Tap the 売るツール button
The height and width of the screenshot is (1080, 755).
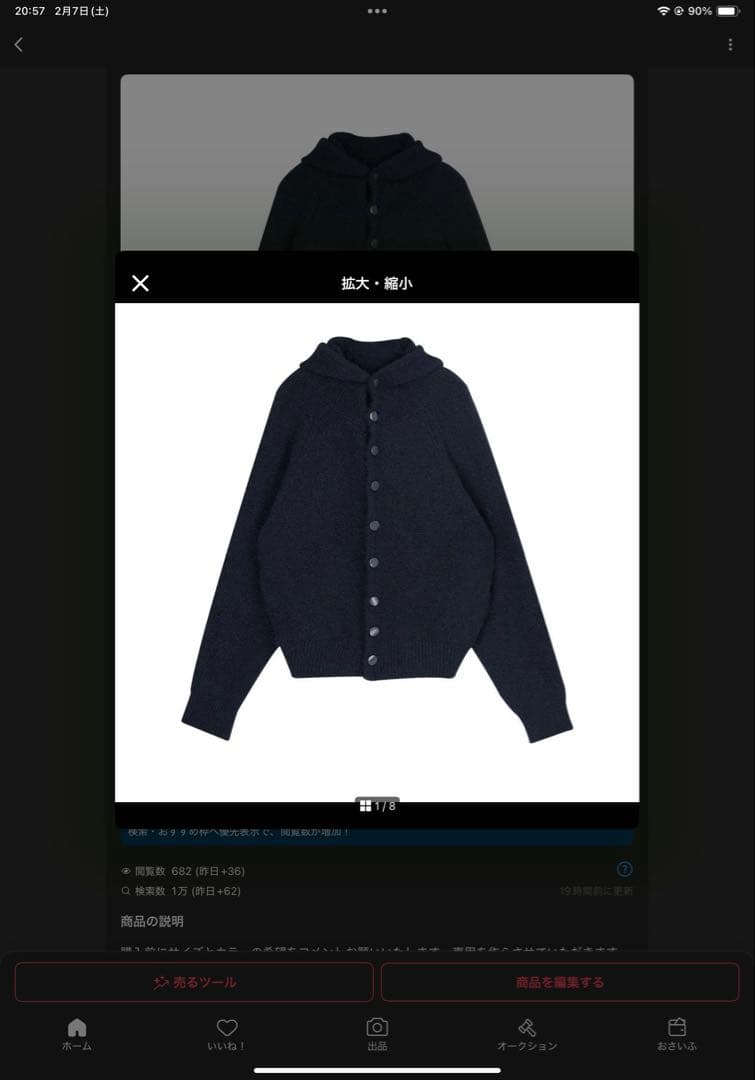(194, 982)
